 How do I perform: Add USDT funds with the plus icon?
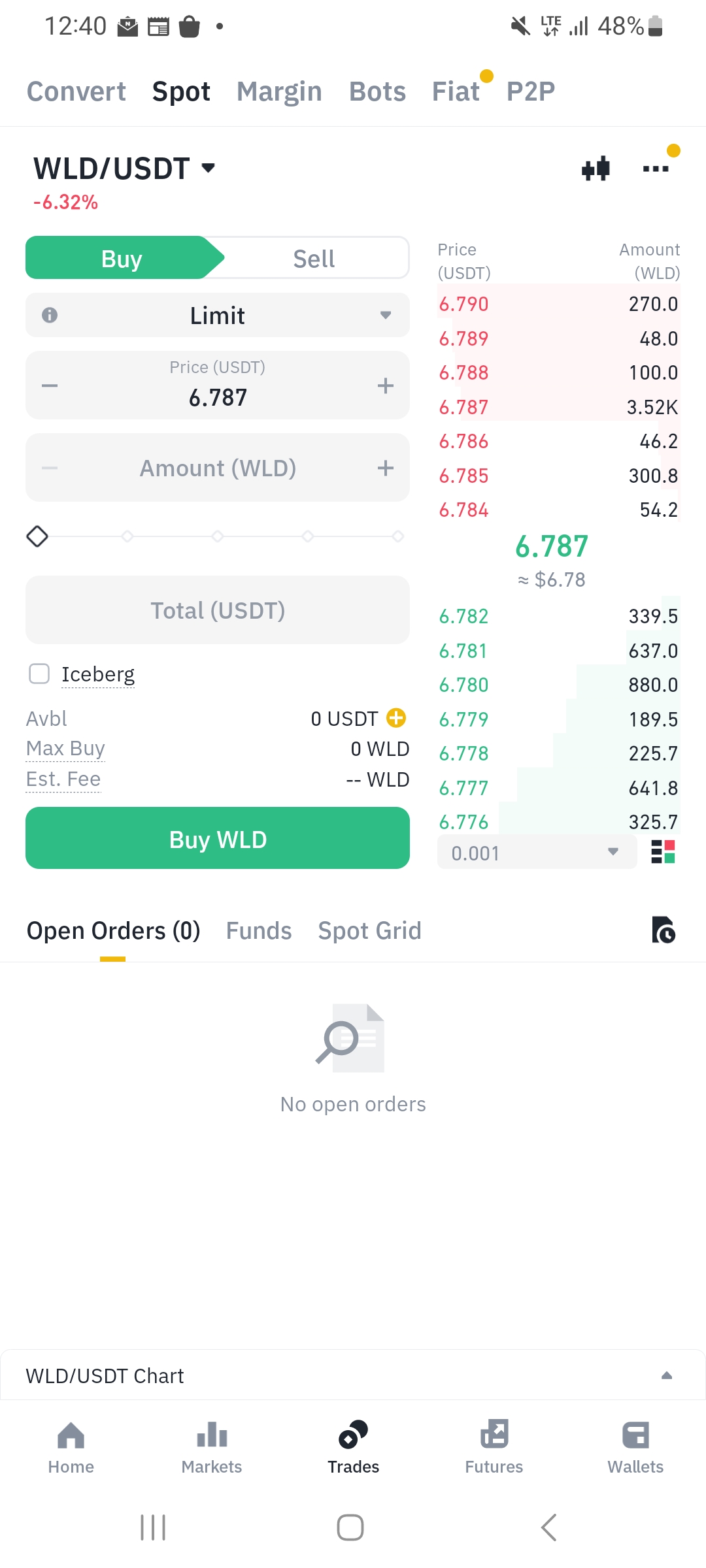(396, 718)
